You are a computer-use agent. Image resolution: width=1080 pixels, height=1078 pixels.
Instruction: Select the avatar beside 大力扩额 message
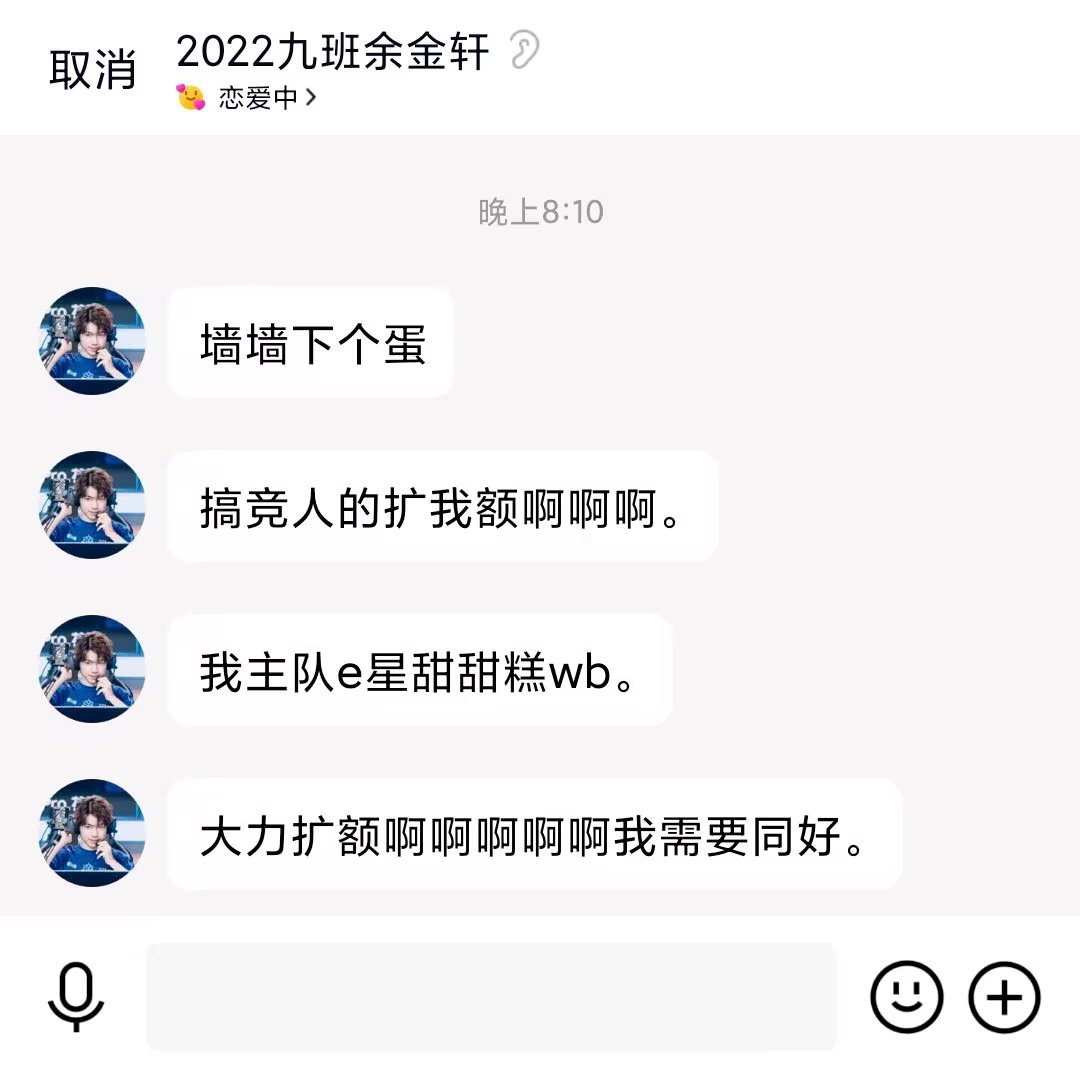pos(92,833)
